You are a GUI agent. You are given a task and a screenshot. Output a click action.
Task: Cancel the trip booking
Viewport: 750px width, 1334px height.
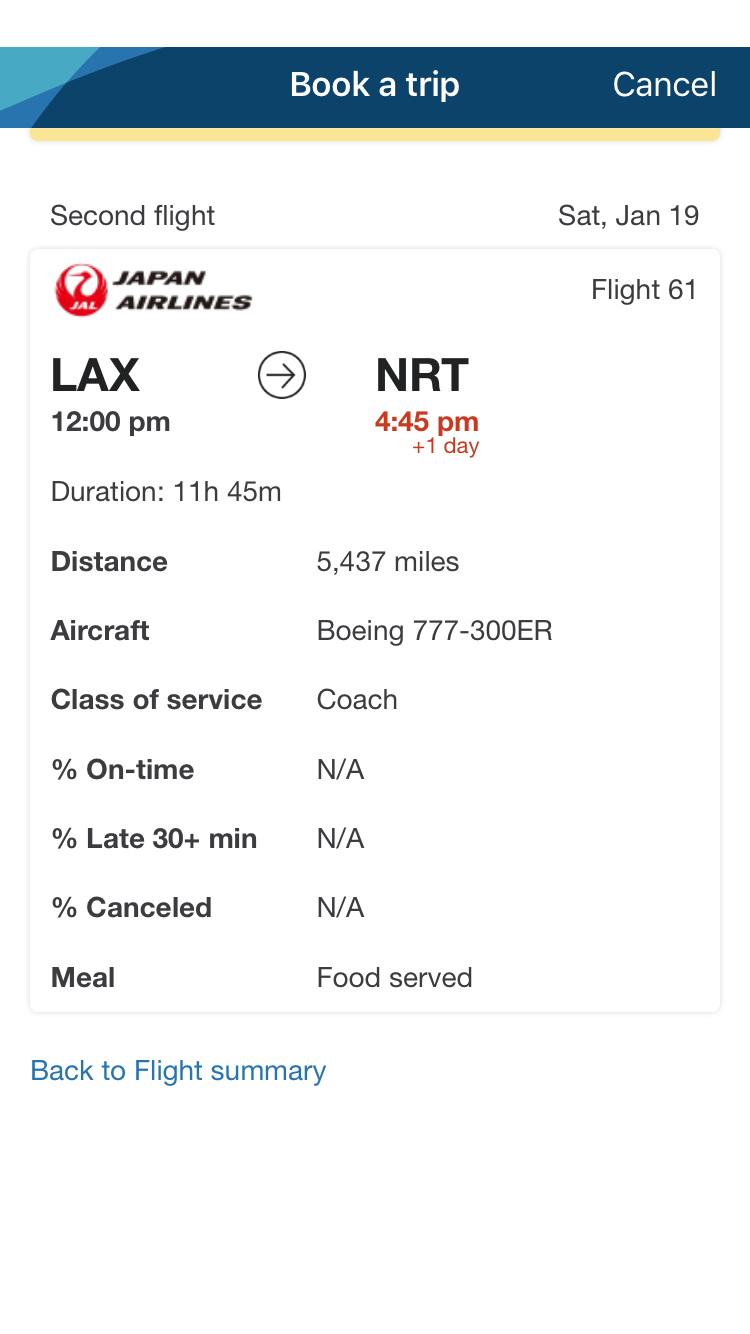[664, 85]
